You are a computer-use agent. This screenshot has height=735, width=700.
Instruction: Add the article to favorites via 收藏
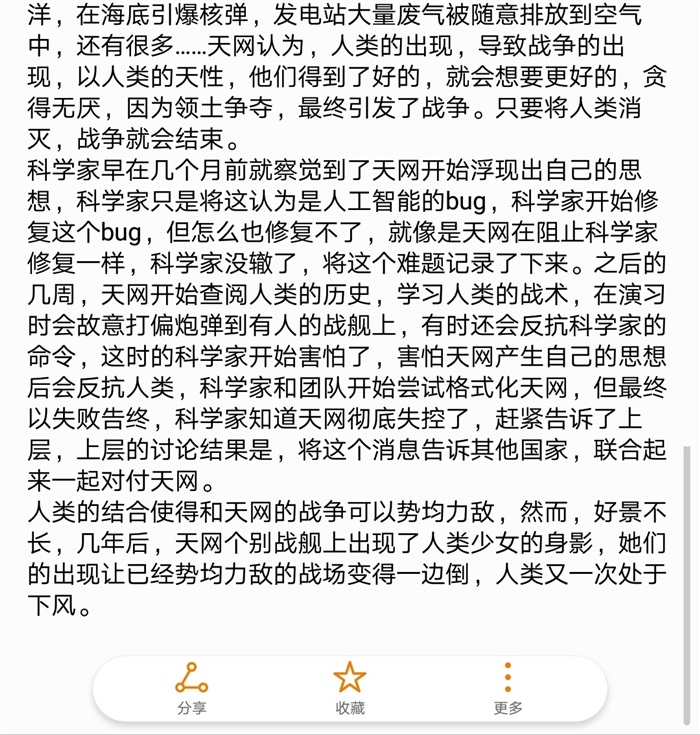tap(349, 686)
